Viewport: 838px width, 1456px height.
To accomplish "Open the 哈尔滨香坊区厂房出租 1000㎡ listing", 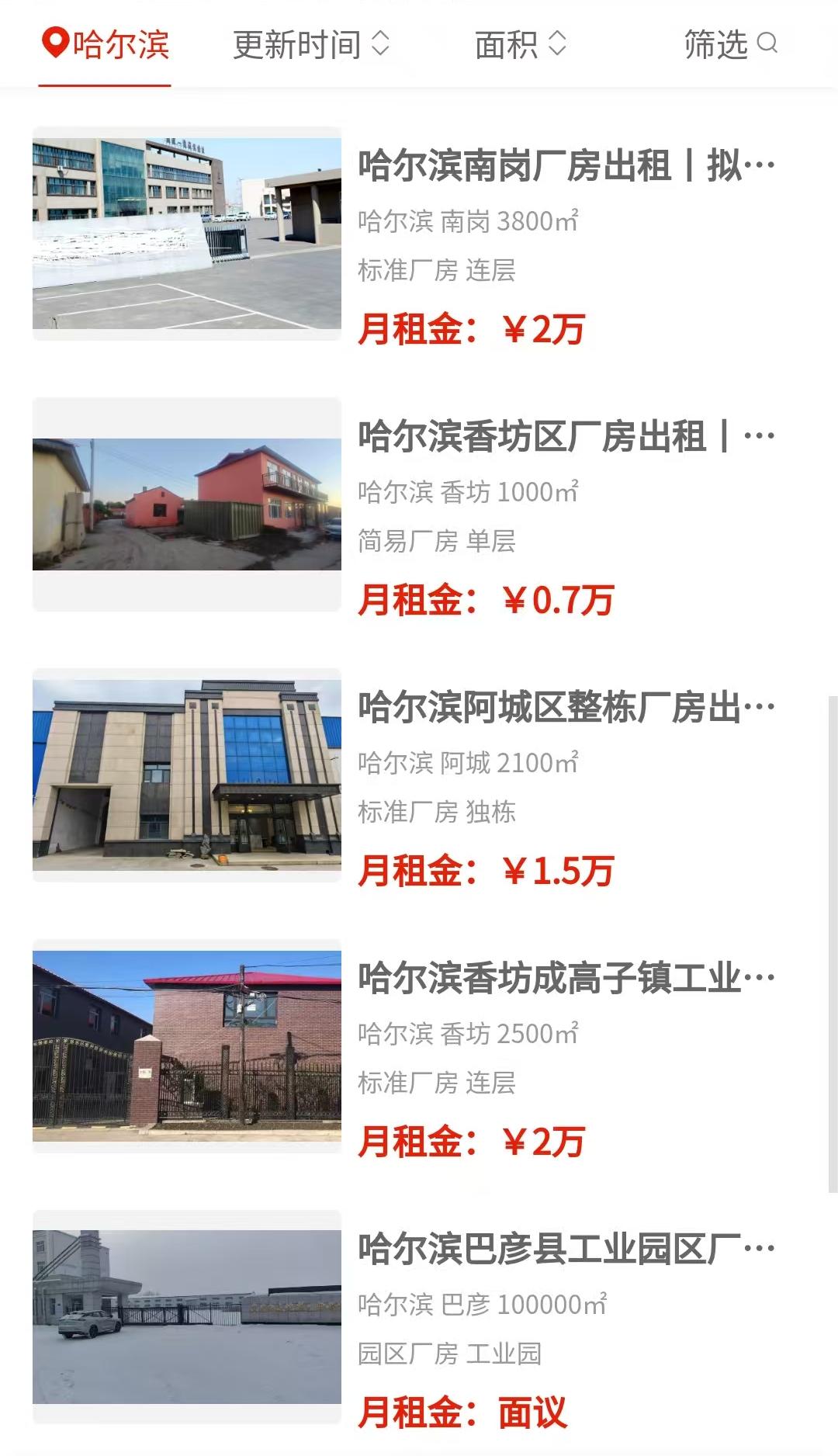I will [566, 436].
